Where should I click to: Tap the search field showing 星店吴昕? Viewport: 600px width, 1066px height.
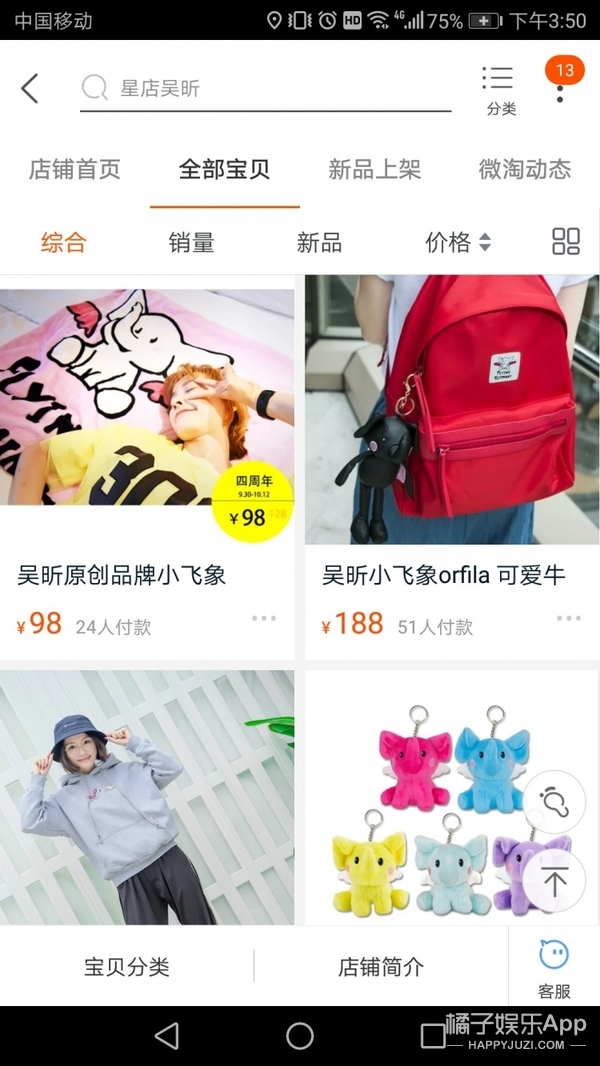(x=265, y=88)
